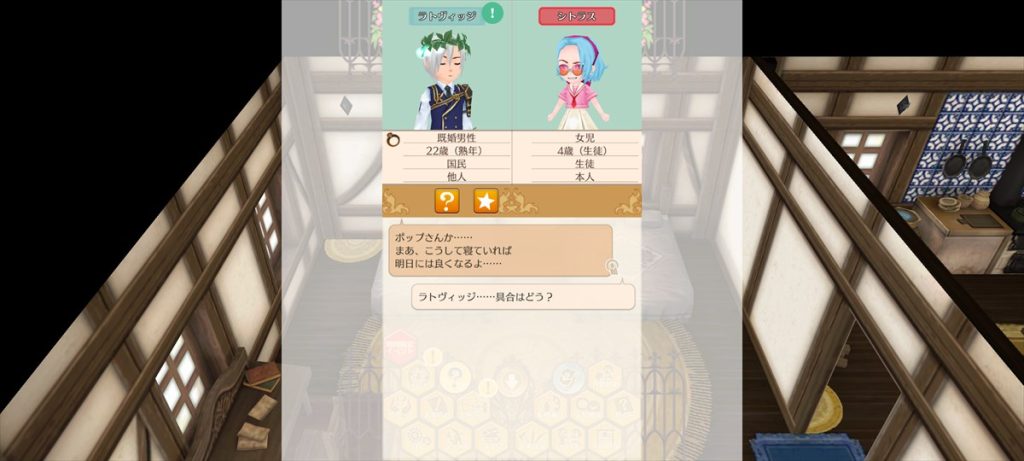Tap the reply bubble ラトヴィッジ……具合はどう？
Image resolution: width=1024 pixels, height=461 pixels.
[x=522, y=297]
